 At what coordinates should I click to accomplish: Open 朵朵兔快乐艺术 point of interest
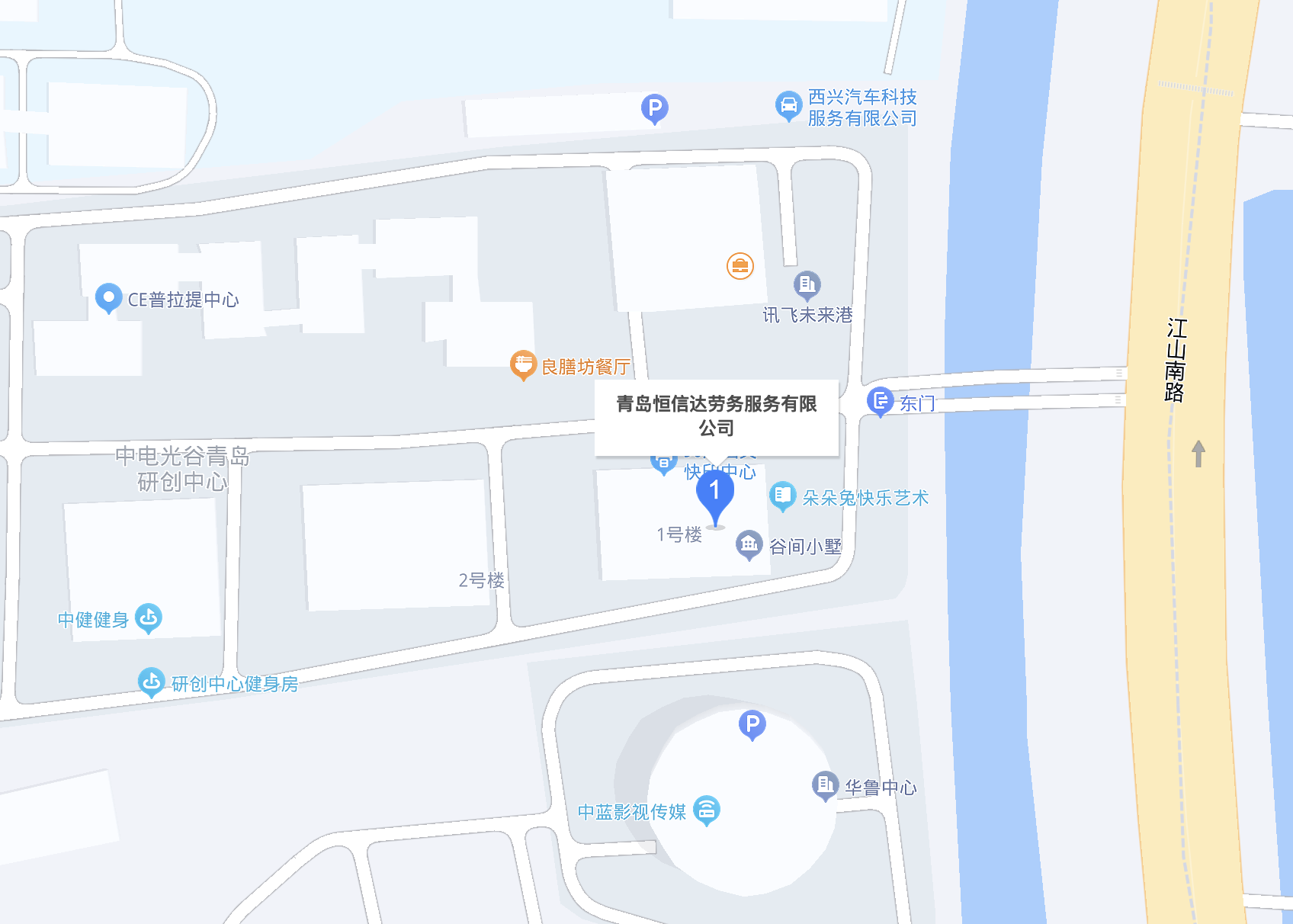(782, 496)
